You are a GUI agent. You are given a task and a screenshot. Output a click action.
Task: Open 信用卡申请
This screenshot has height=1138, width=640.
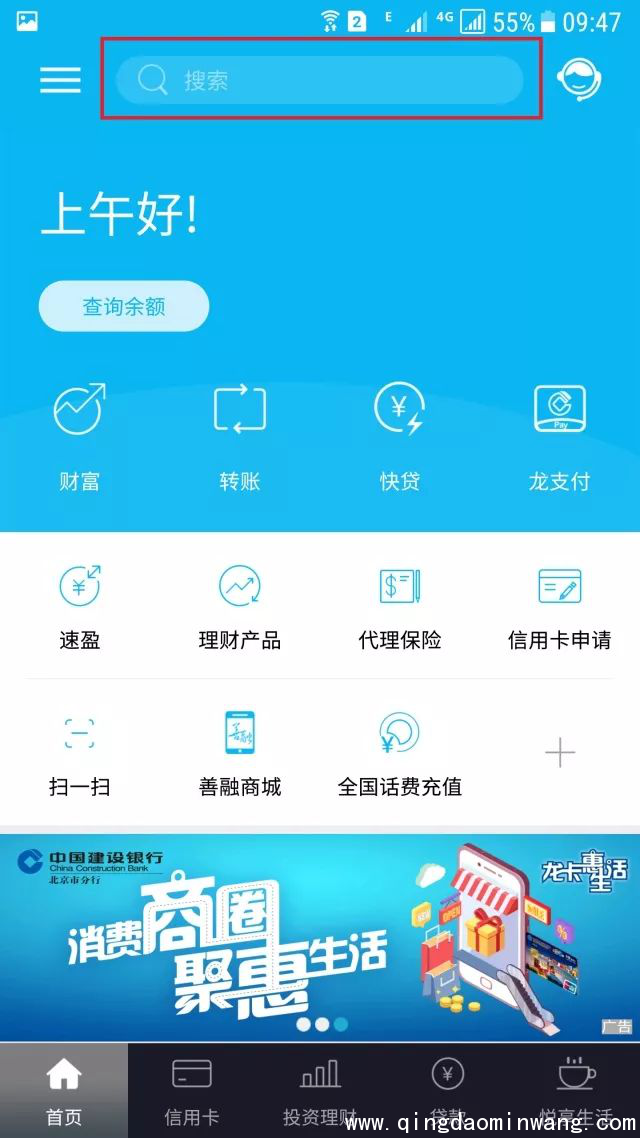(x=559, y=605)
